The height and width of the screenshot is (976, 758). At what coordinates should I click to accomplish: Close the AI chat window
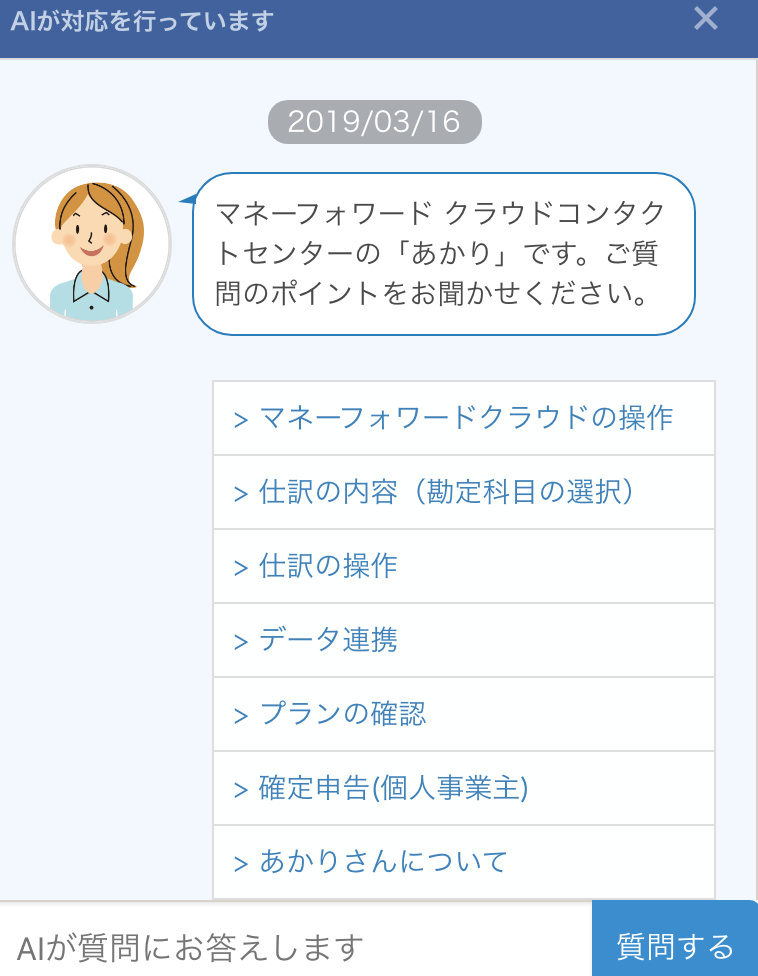coord(707,18)
